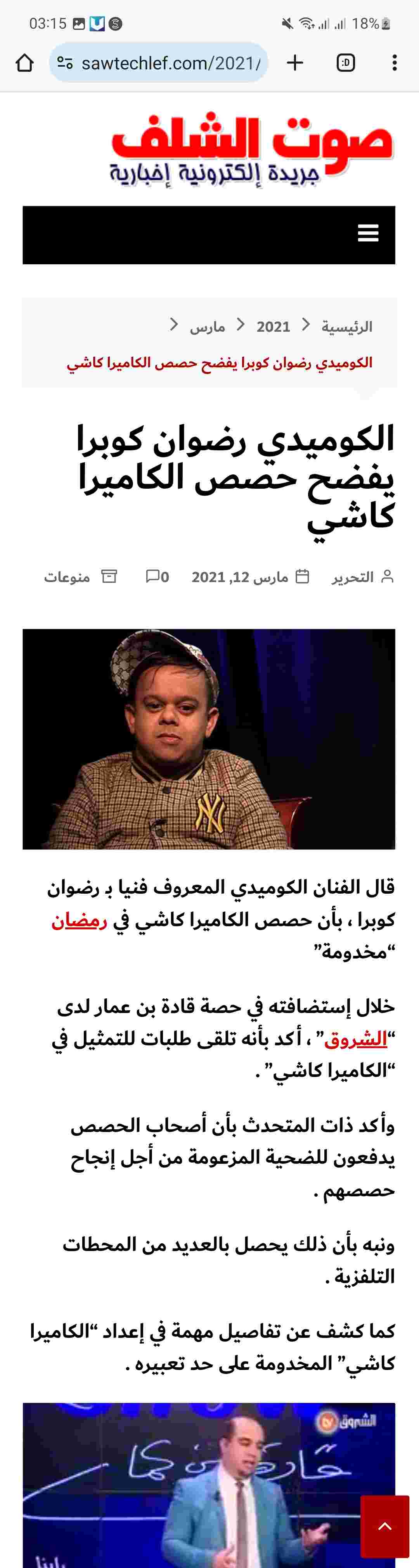
Task: Follow the رمضان link in the article
Action: [79, 921]
